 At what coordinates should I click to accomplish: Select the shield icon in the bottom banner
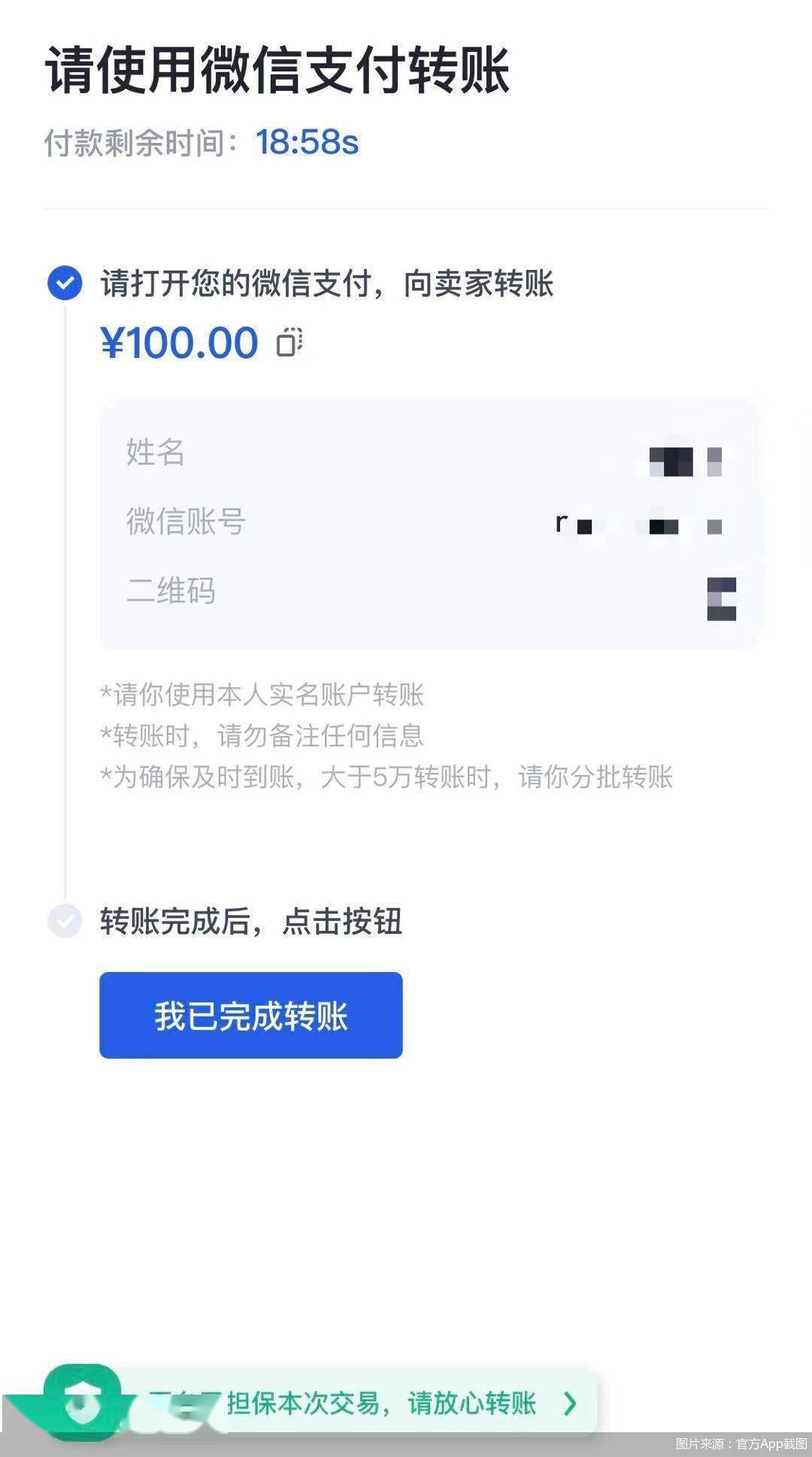(85, 1403)
